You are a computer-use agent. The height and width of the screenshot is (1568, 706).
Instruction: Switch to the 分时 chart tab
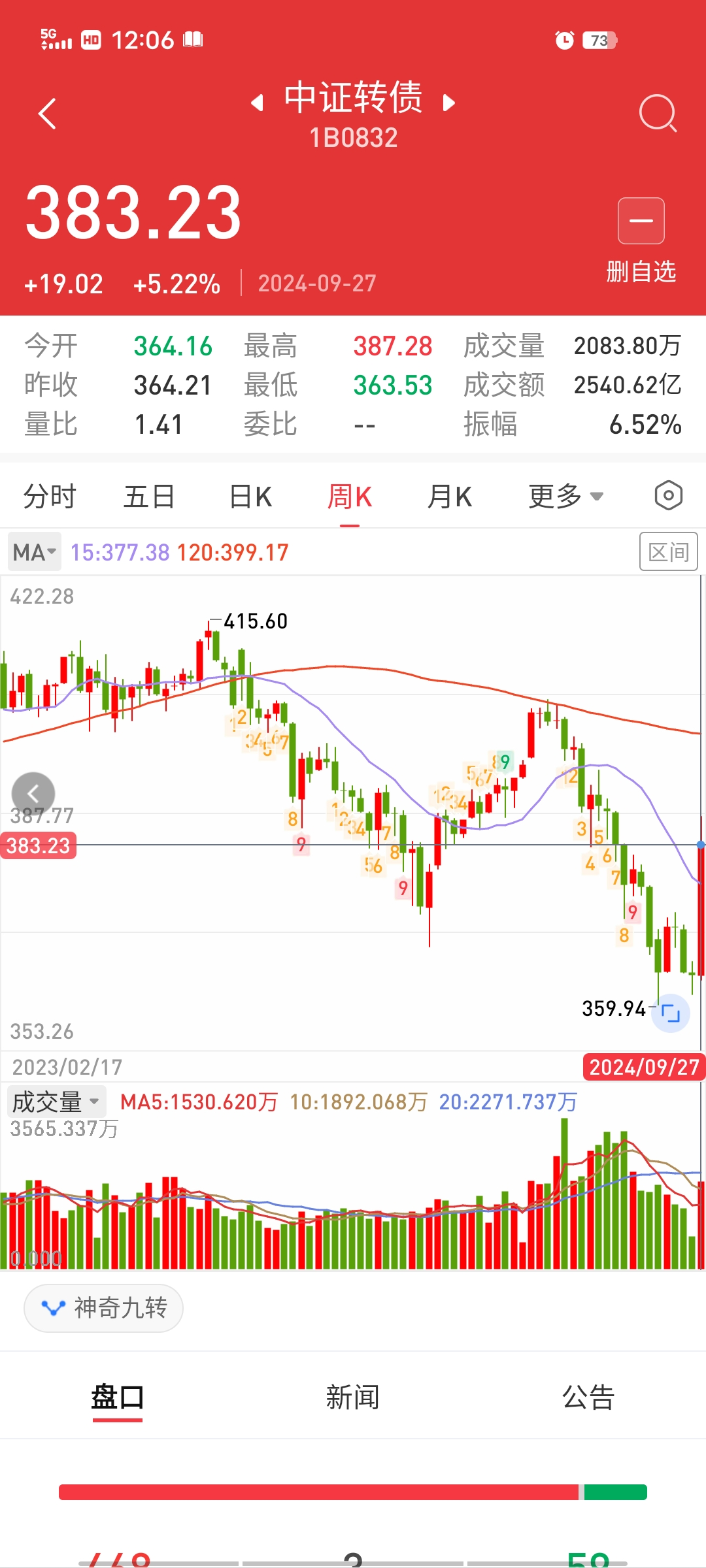click(x=50, y=497)
